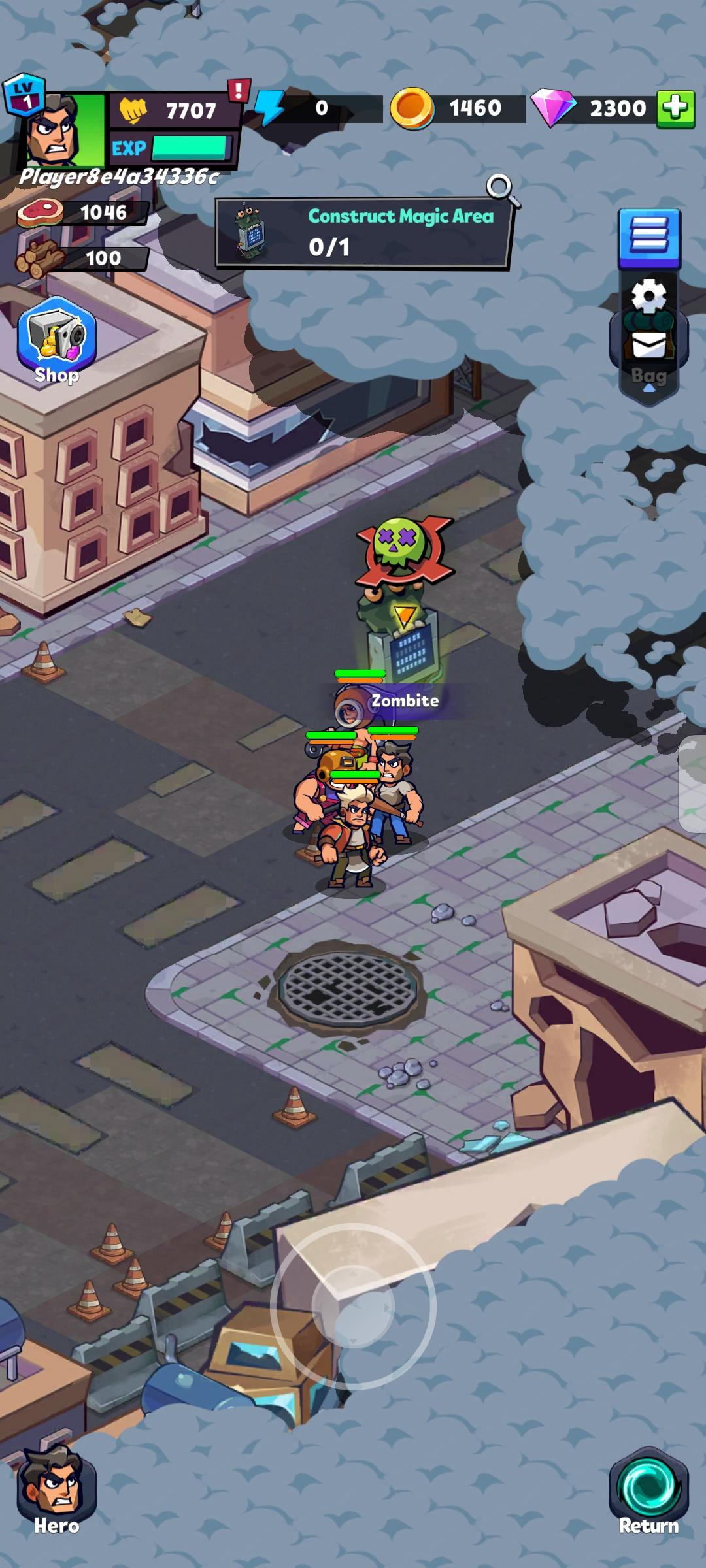Open the Bag

pos(648,377)
